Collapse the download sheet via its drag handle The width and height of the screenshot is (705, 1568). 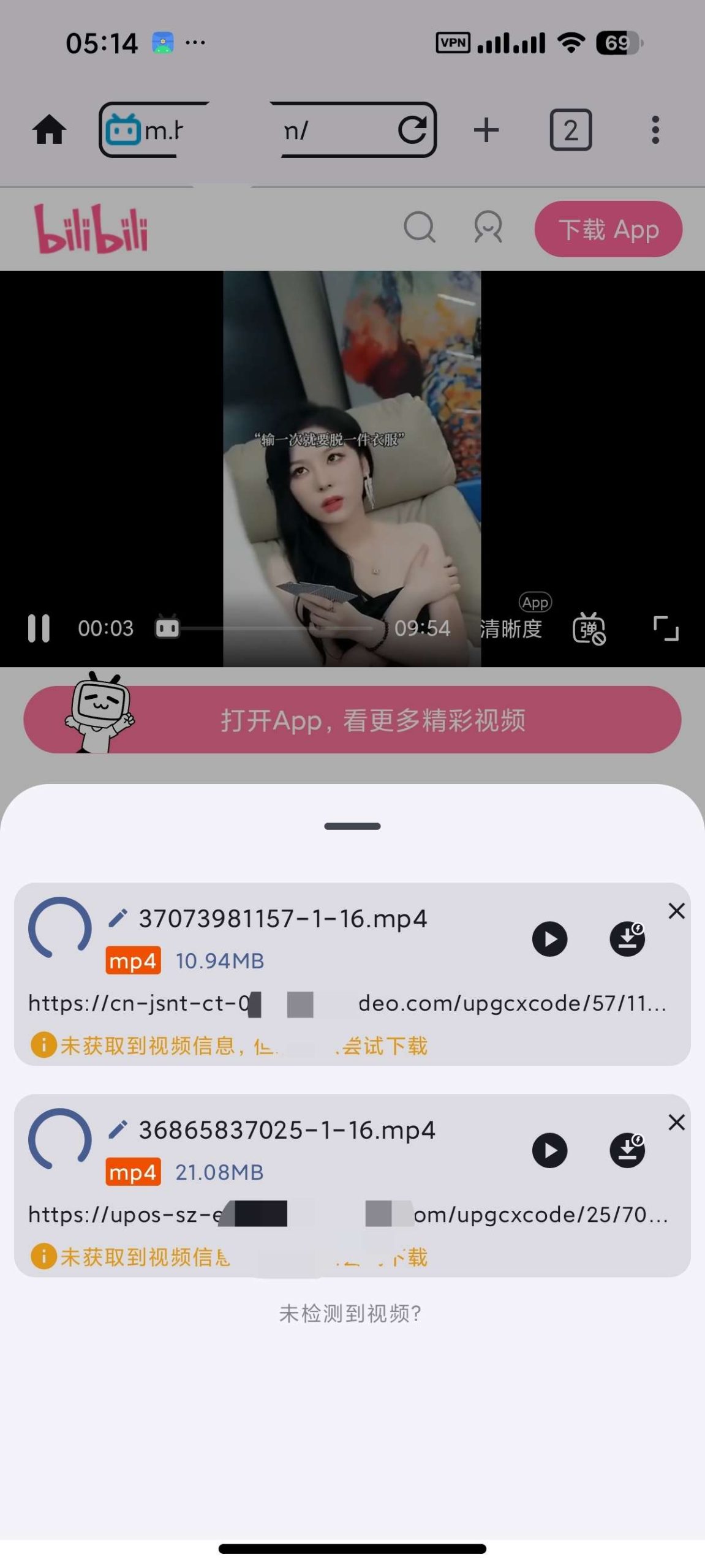click(352, 826)
